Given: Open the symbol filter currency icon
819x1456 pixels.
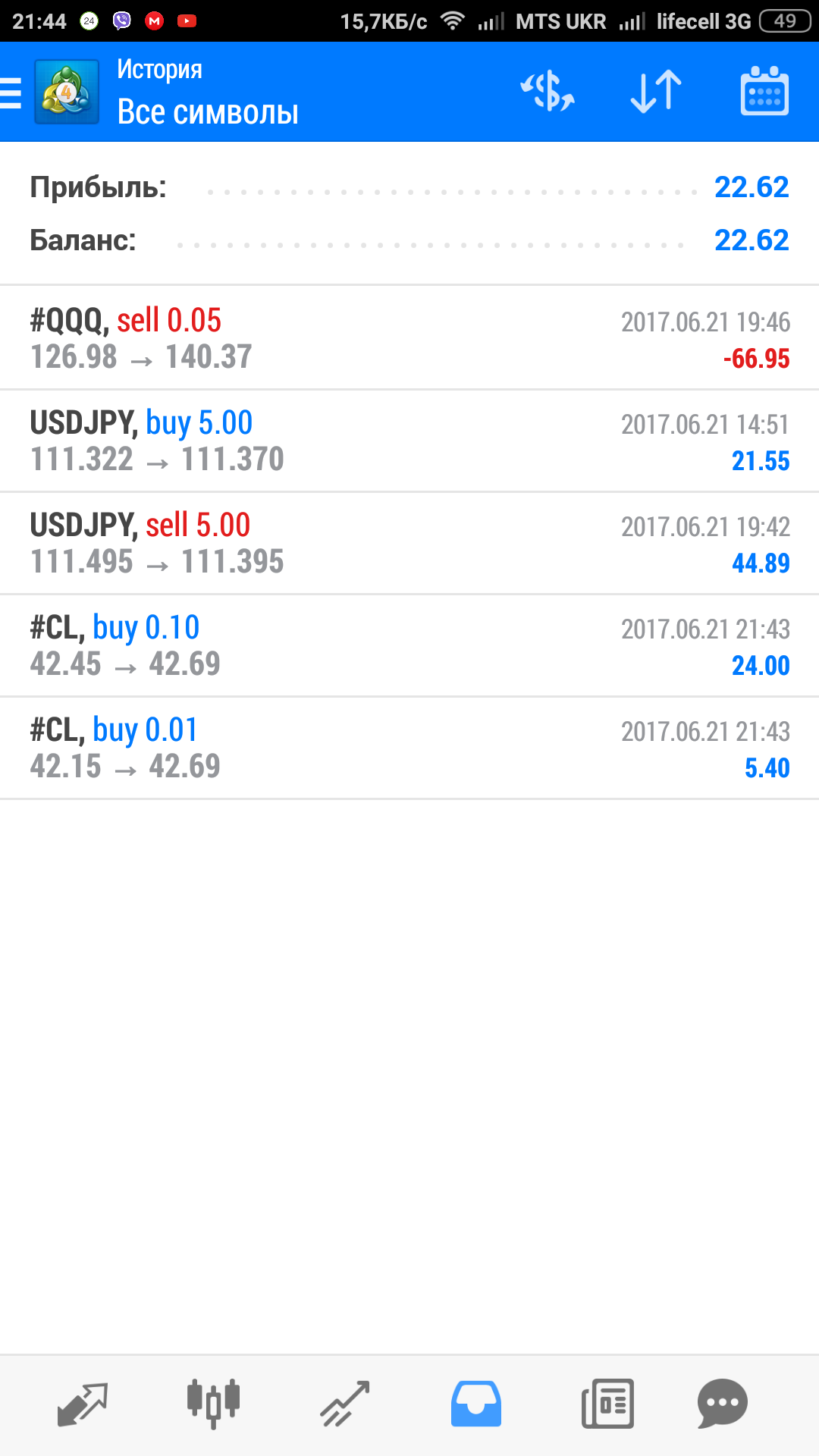Looking at the screenshot, I should [547, 92].
